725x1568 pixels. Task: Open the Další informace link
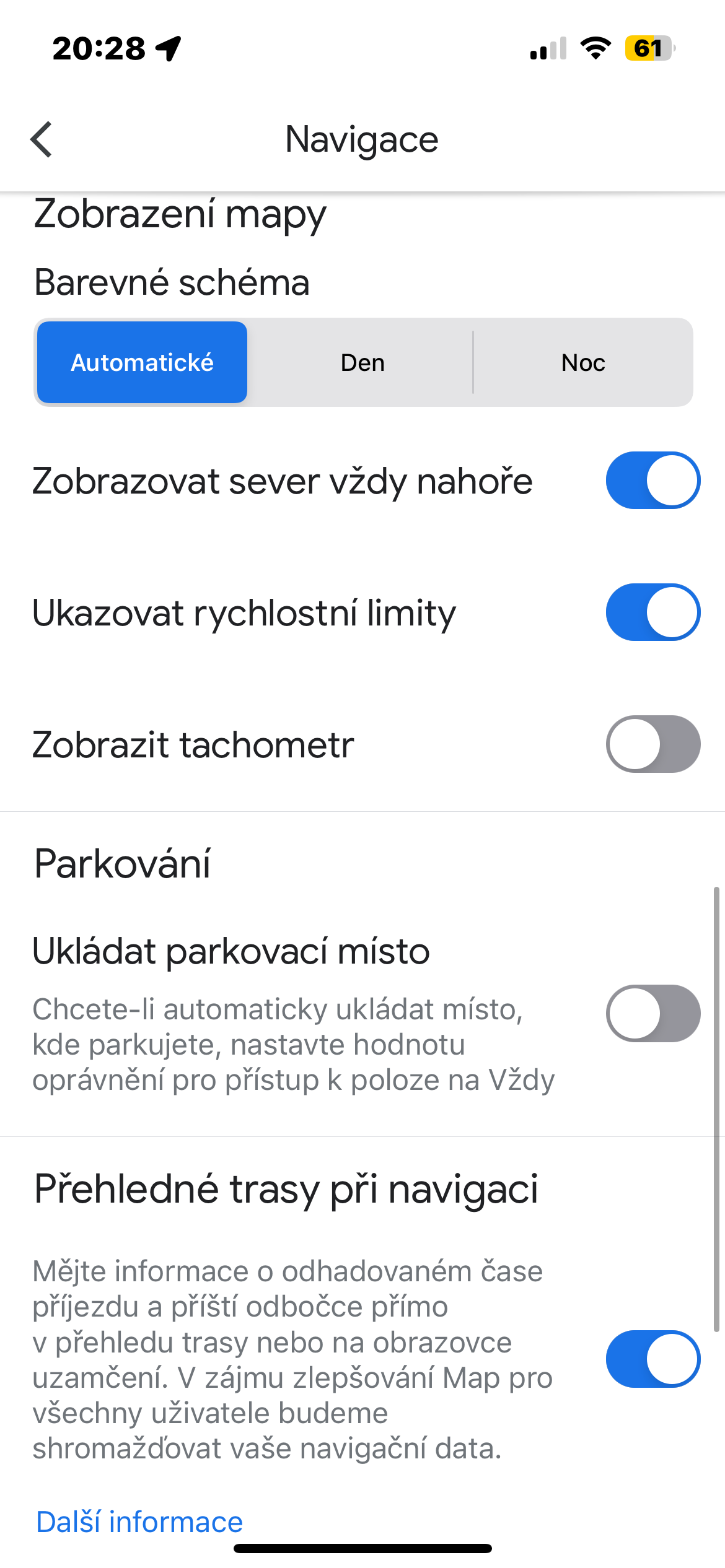coord(139,1522)
